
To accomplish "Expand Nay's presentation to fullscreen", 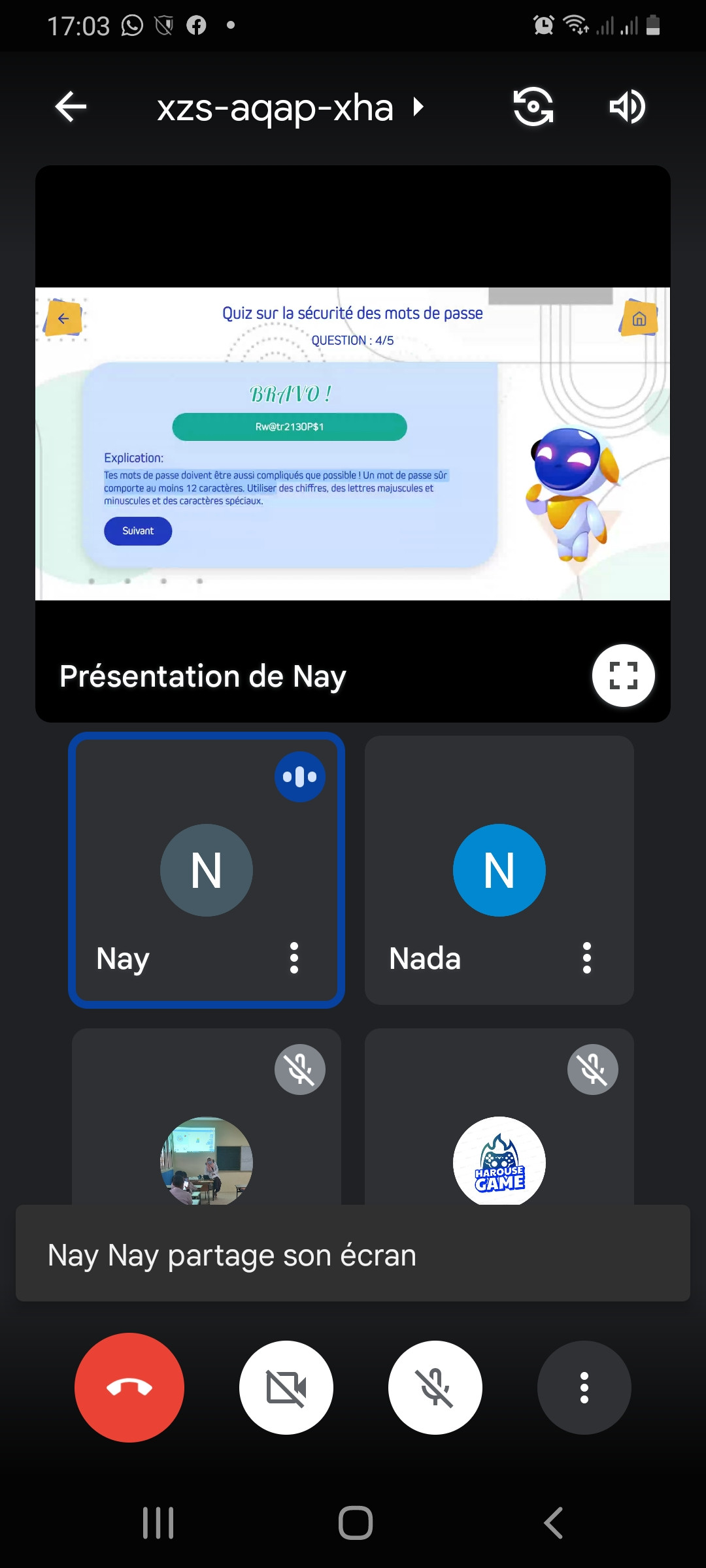I will click(623, 676).
